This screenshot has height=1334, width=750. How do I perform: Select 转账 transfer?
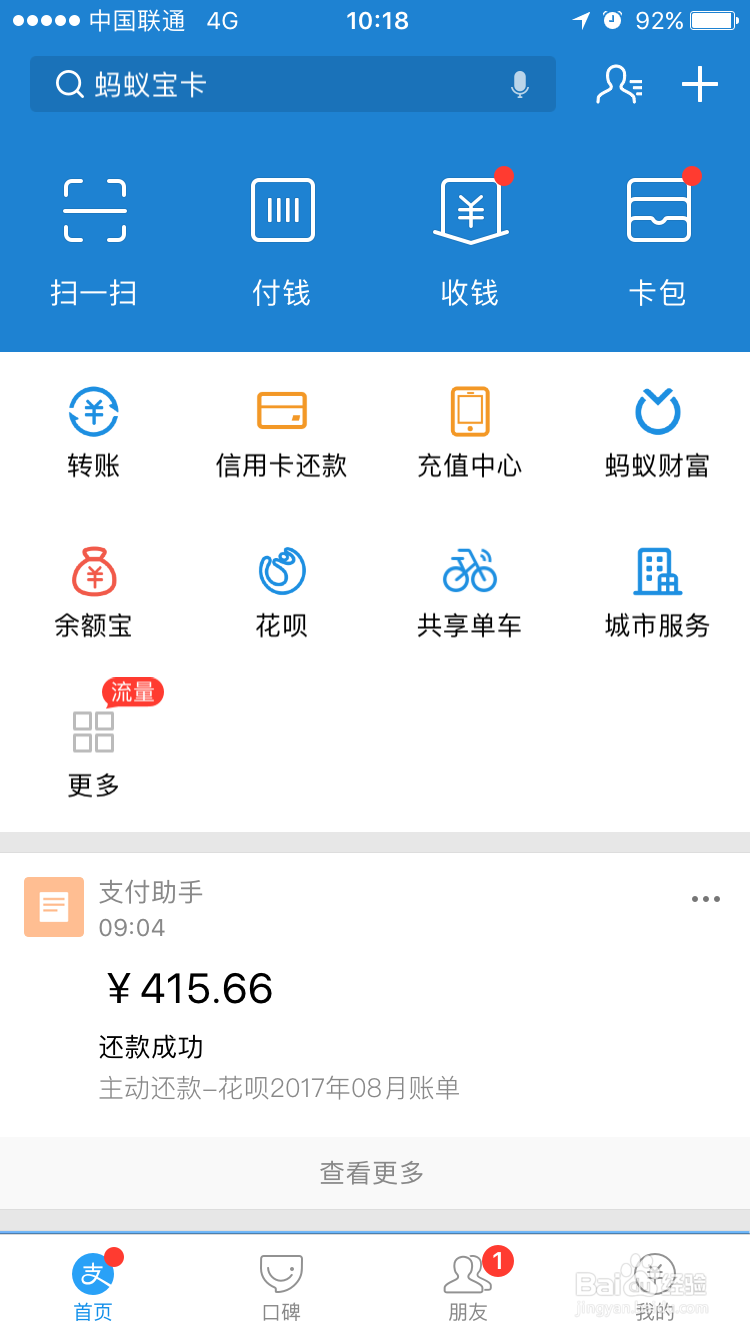click(94, 432)
